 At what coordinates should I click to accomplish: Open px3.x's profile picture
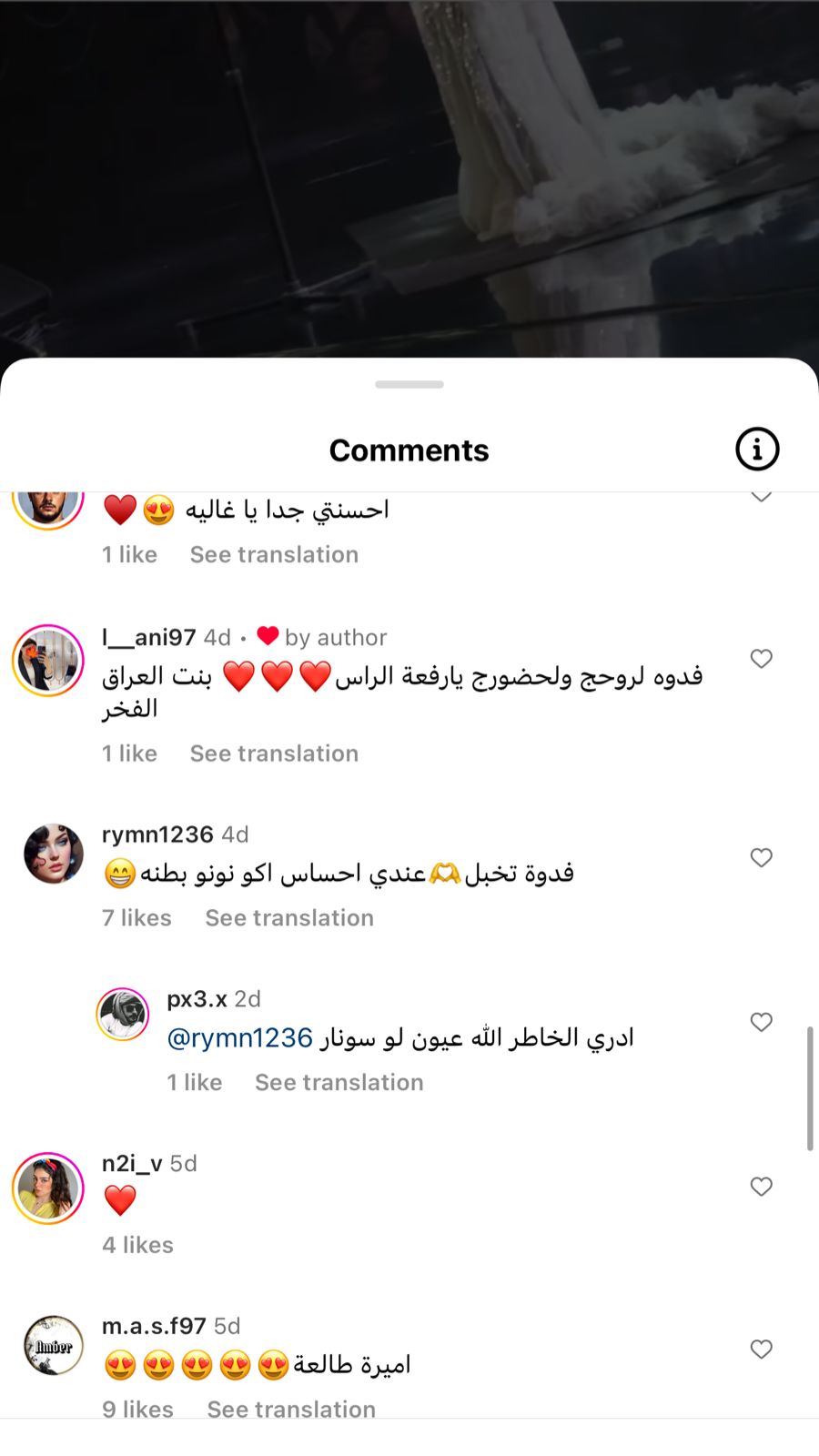[x=123, y=1015]
